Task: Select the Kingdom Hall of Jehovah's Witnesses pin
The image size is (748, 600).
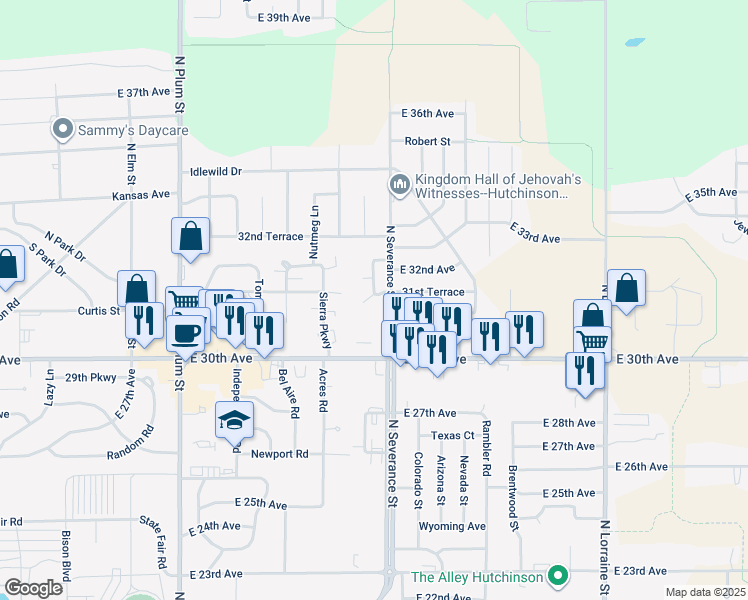Action: 400,186
